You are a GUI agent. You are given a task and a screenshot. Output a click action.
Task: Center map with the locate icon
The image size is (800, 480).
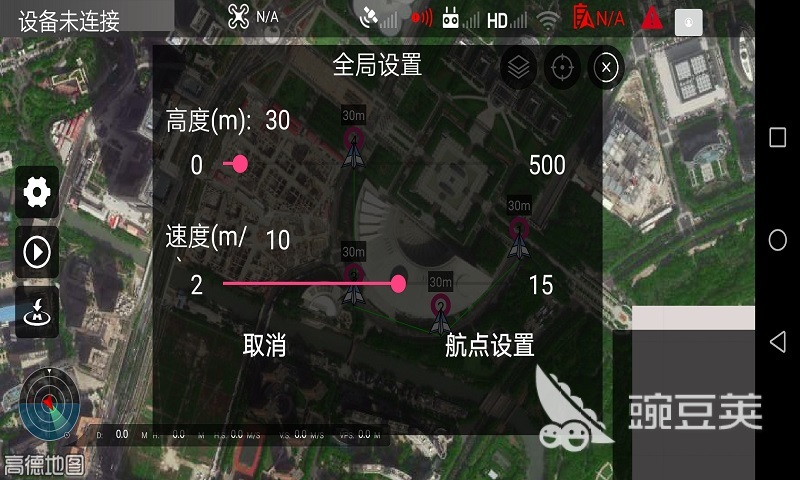coord(562,68)
